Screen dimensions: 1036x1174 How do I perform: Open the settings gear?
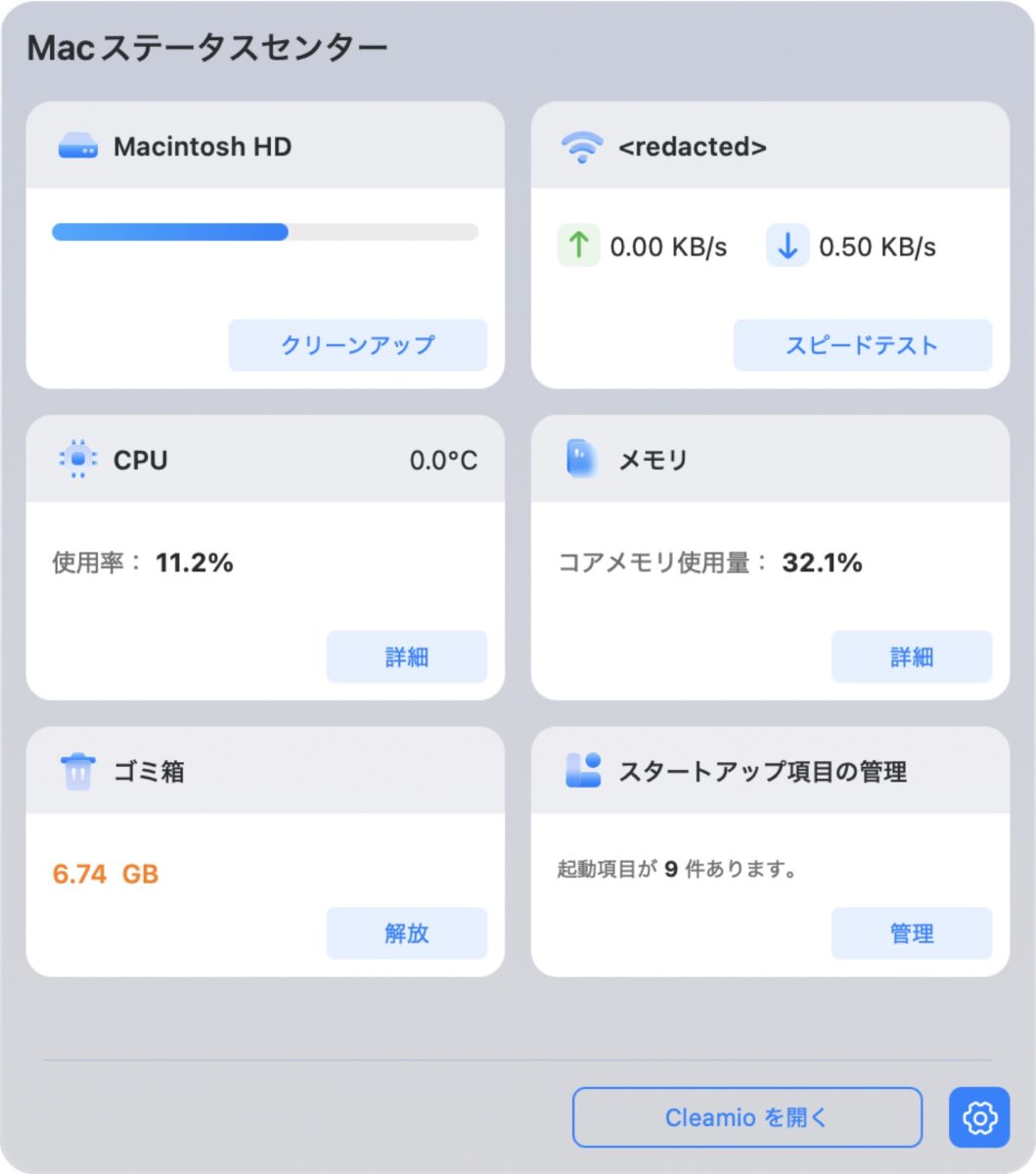tap(978, 1117)
